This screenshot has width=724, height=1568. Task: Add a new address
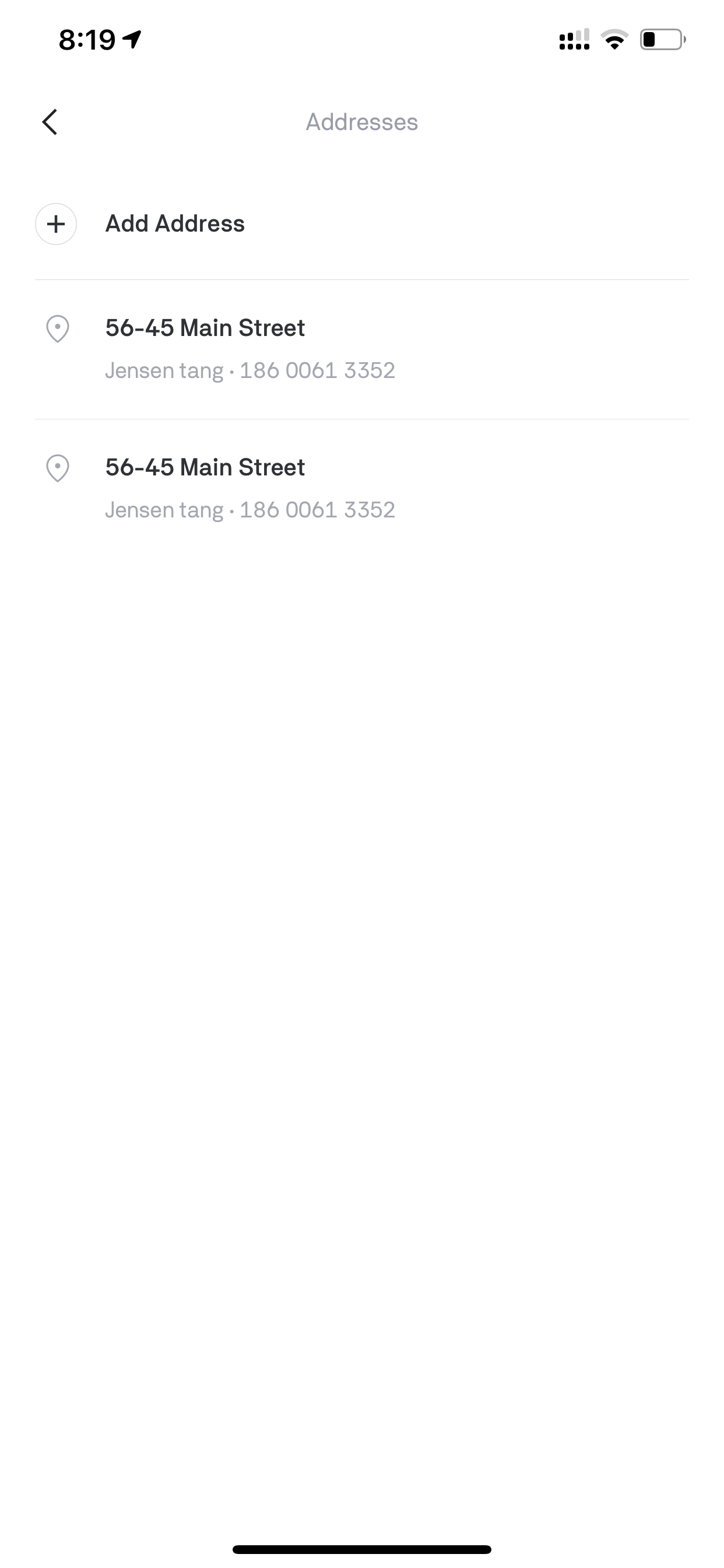361,224
